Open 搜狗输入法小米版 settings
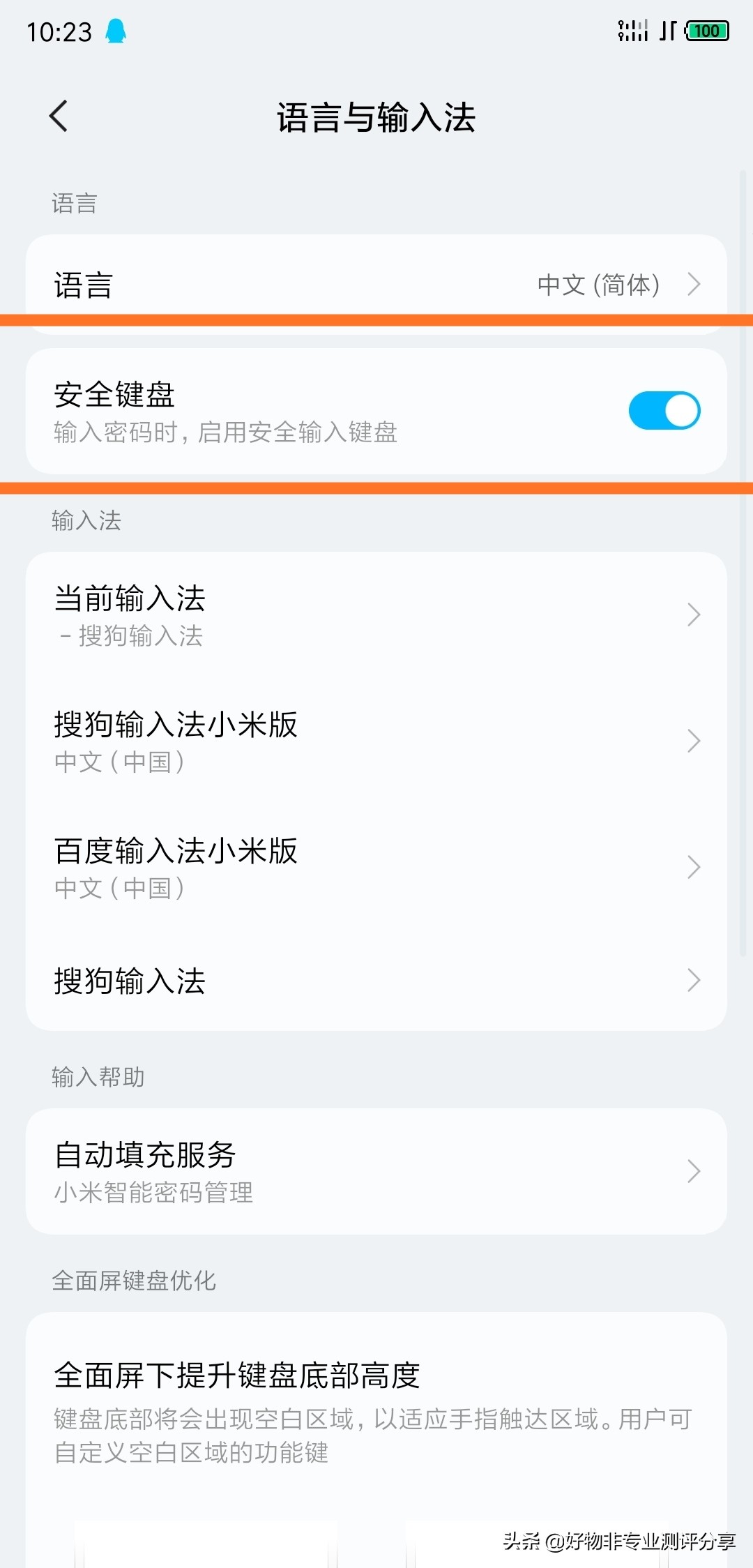 click(376, 741)
